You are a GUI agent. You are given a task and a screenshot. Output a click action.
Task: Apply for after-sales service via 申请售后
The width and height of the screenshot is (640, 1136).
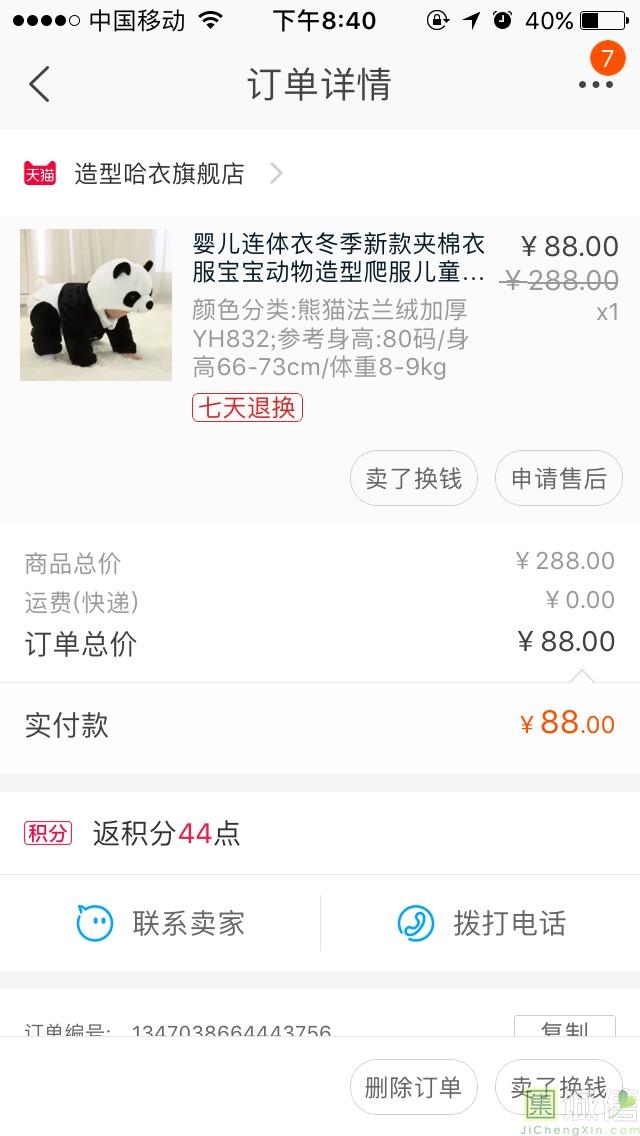coord(558,479)
